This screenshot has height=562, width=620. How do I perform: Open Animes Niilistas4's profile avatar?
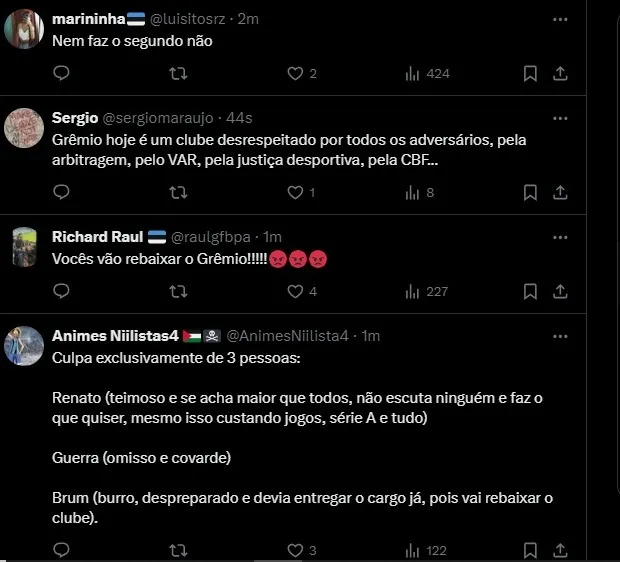pyautogui.click(x=24, y=346)
